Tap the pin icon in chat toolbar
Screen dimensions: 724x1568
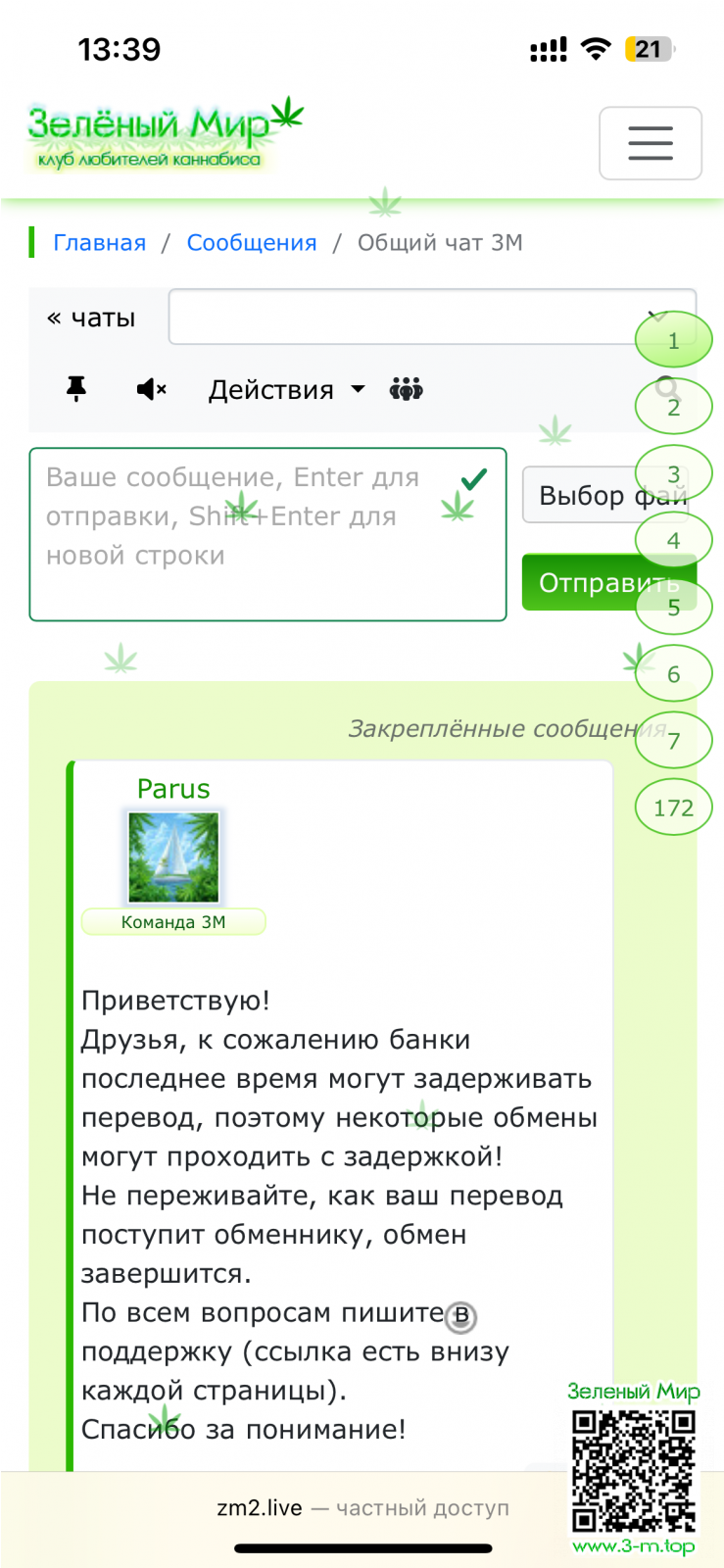76,389
